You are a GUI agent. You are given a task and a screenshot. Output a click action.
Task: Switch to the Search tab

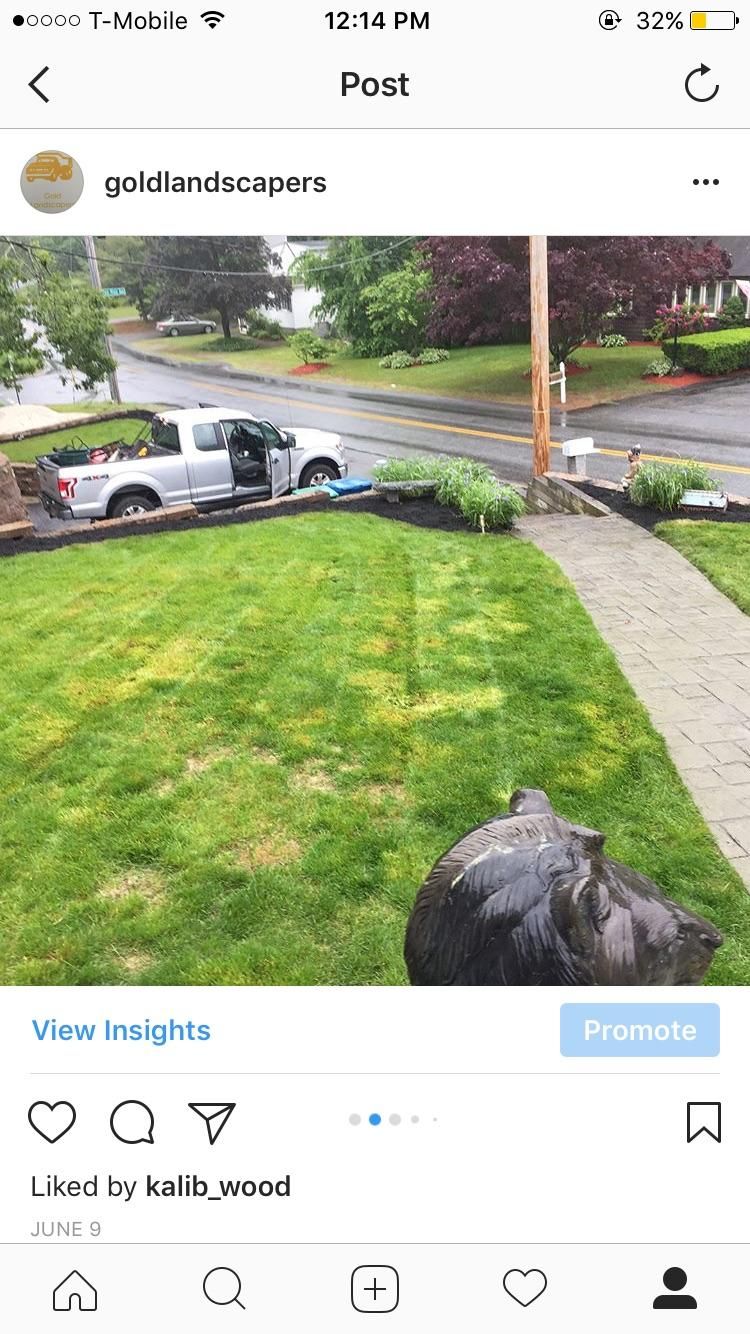tap(224, 1289)
